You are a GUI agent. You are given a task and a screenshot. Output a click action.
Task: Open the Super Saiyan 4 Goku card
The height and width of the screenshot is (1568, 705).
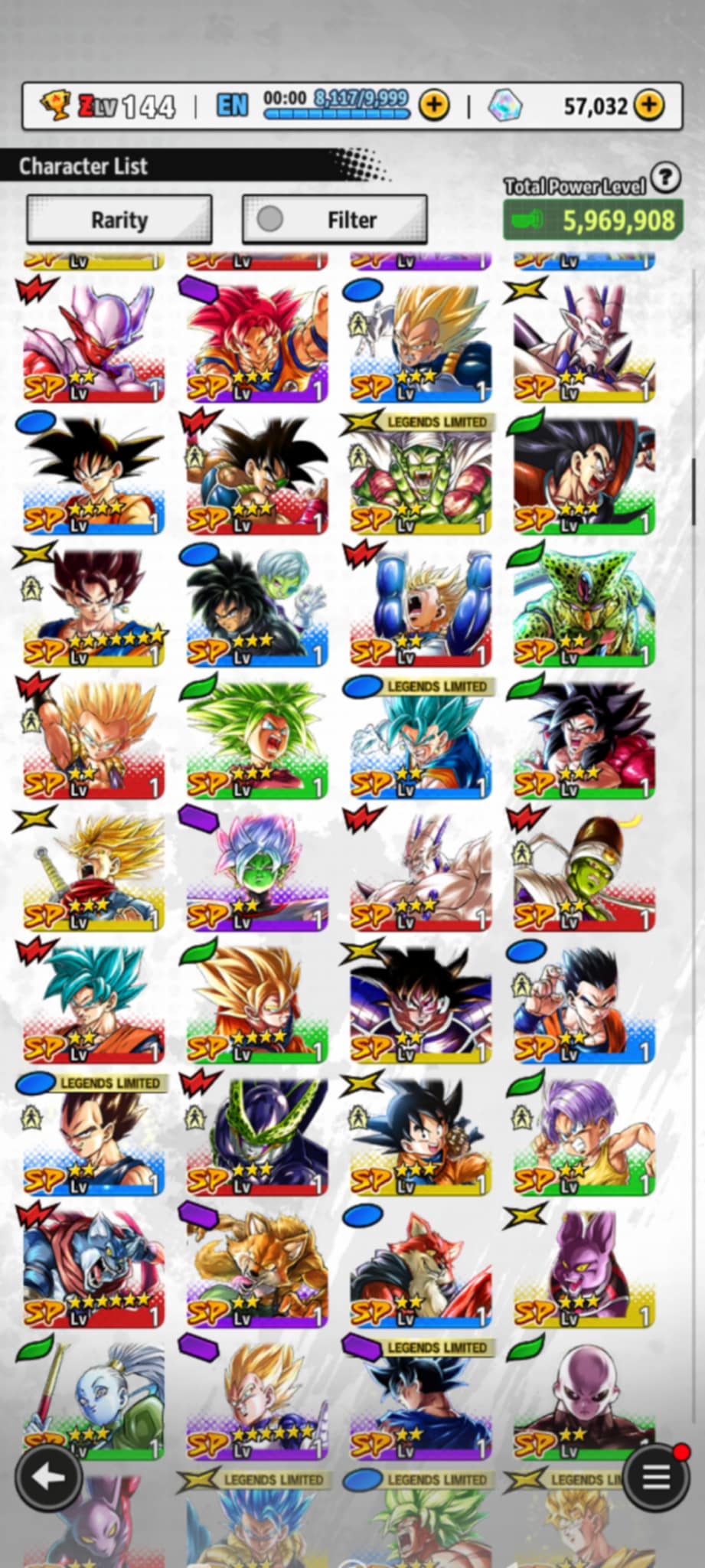pos(583,737)
